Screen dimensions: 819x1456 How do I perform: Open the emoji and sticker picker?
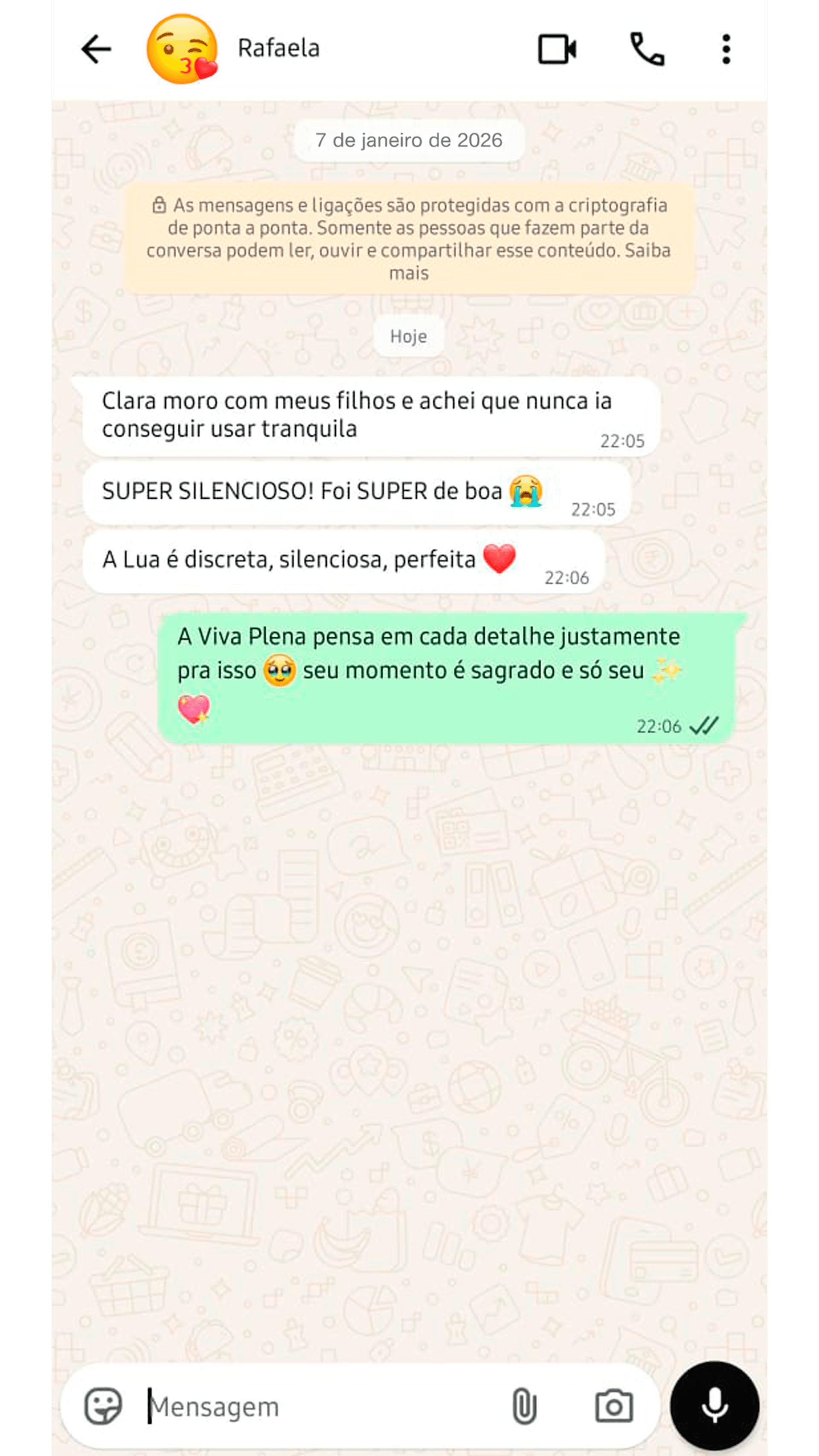click(103, 1406)
